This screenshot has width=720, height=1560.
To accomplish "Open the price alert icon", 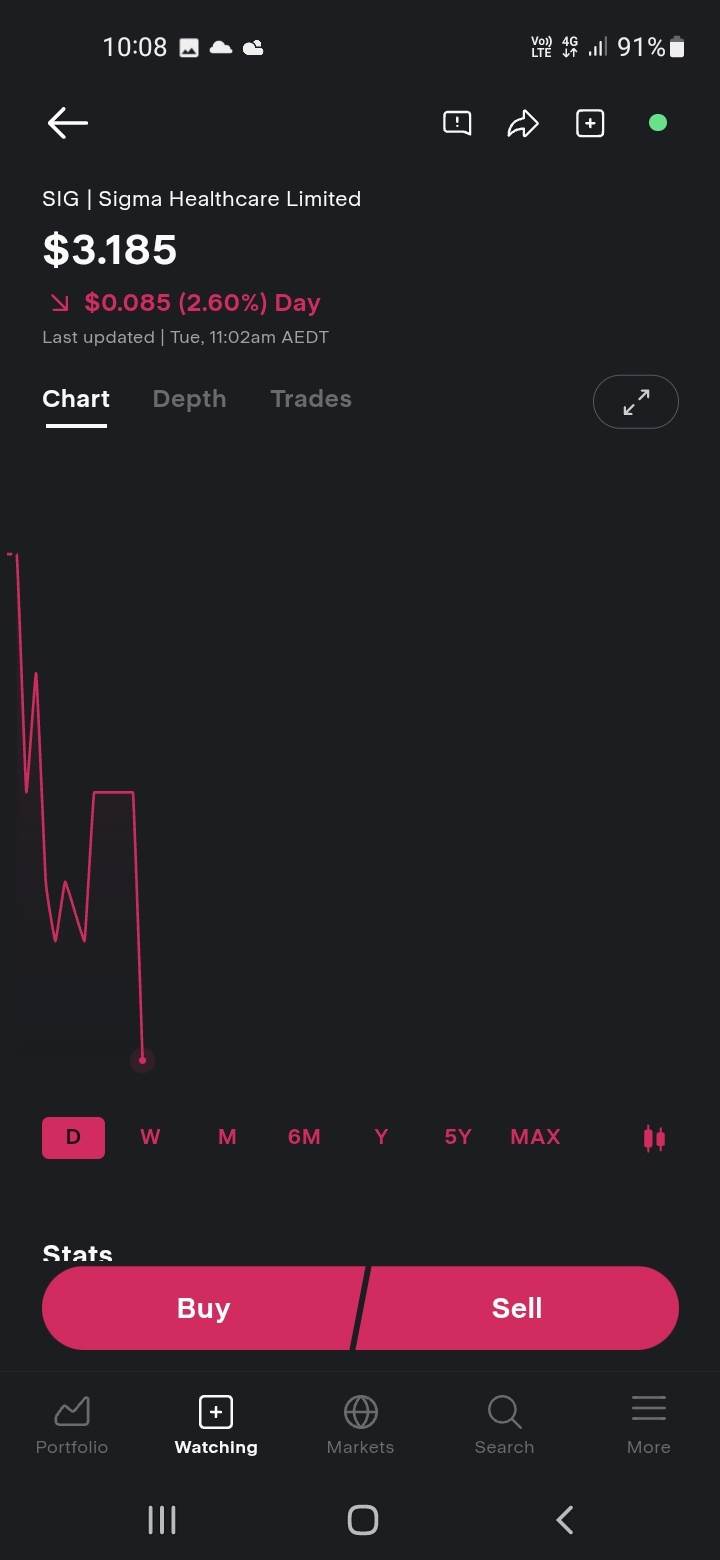I will click(x=457, y=123).
